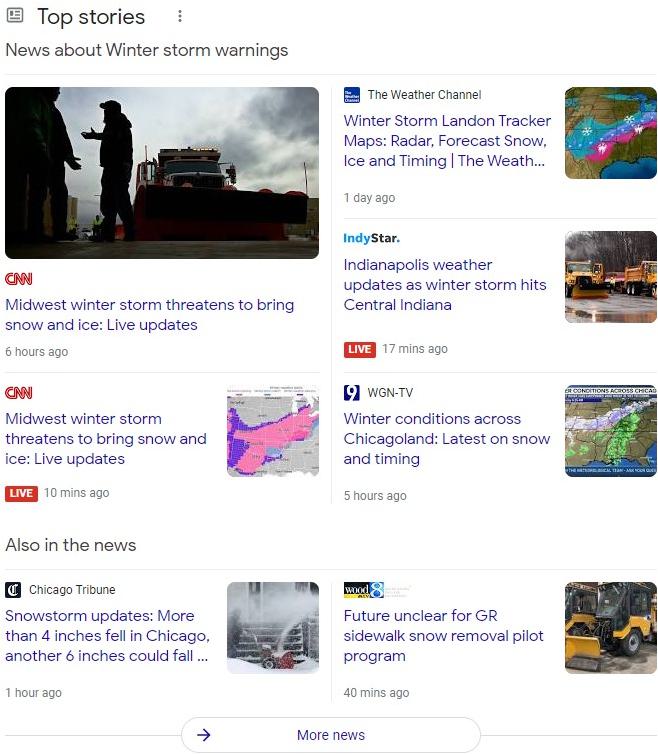658x754 pixels.
Task: Open CNN live updates from 10 mins ago
Action: point(106,439)
